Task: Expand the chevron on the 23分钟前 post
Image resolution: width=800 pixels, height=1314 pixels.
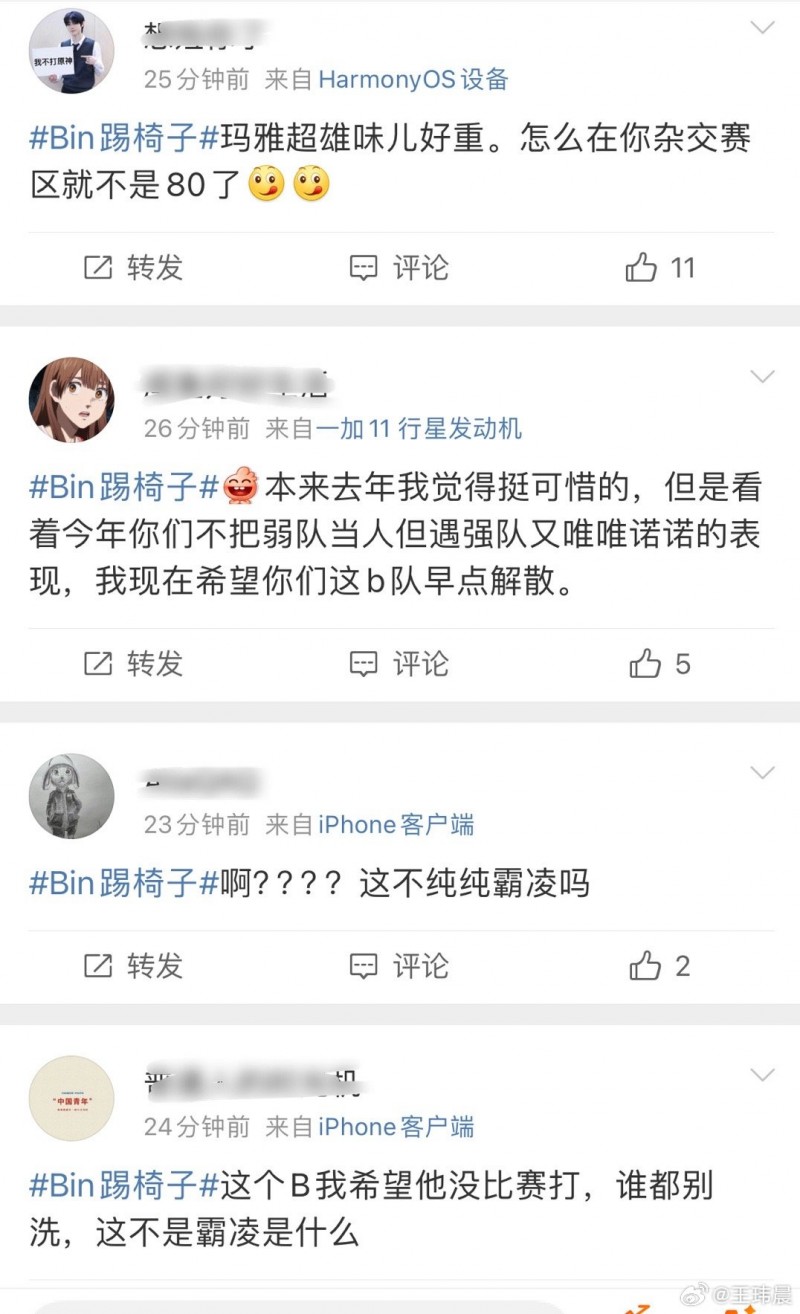Action: [x=762, y=772]
